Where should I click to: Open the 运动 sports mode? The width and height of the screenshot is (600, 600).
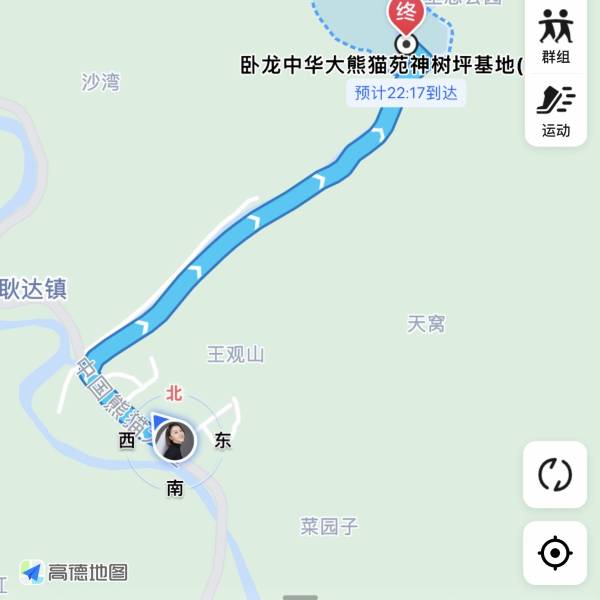coord(556,110)
